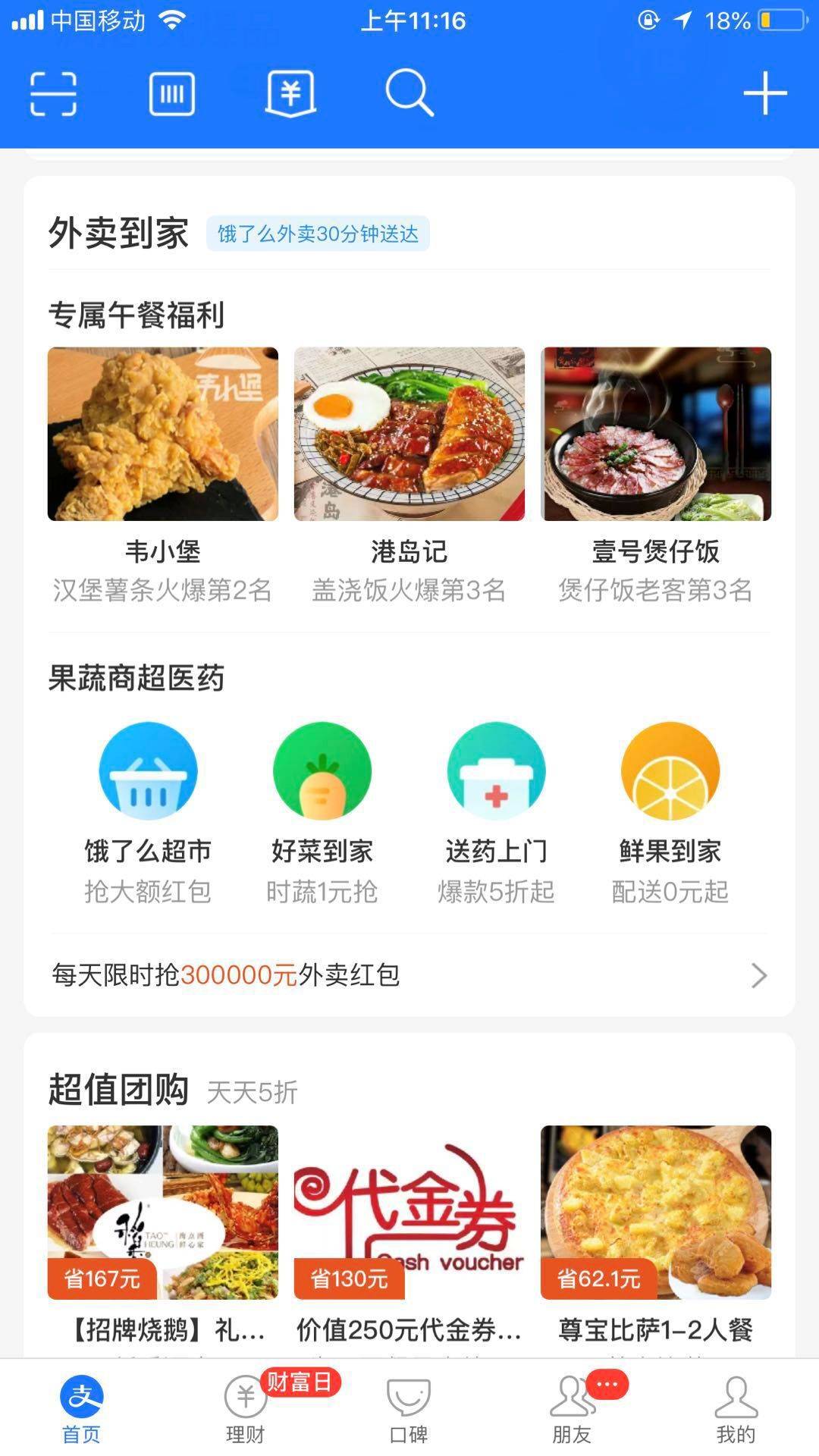819x1456 pixels.
Task: Switch to the 口碑 tab
Action: 409,1410
